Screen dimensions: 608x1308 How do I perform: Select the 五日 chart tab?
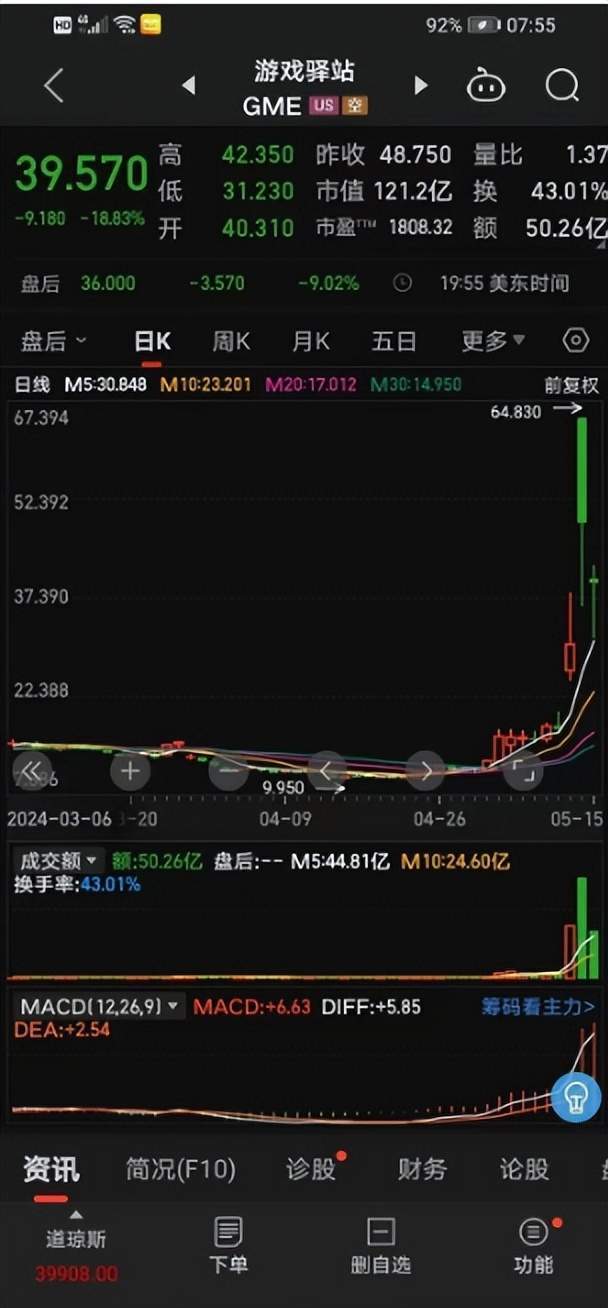tap(393, 341)
